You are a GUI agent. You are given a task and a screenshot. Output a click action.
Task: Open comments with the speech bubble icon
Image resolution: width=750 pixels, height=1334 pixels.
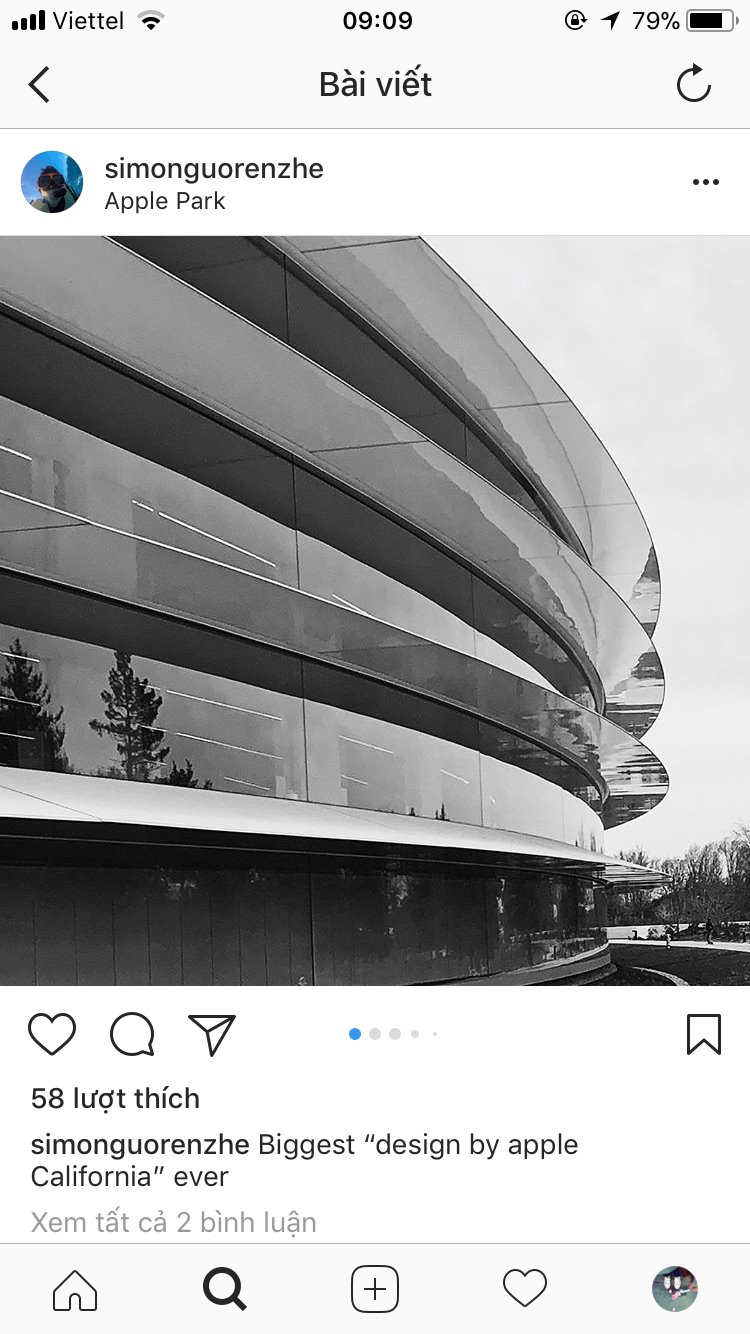click(132, 1034)
